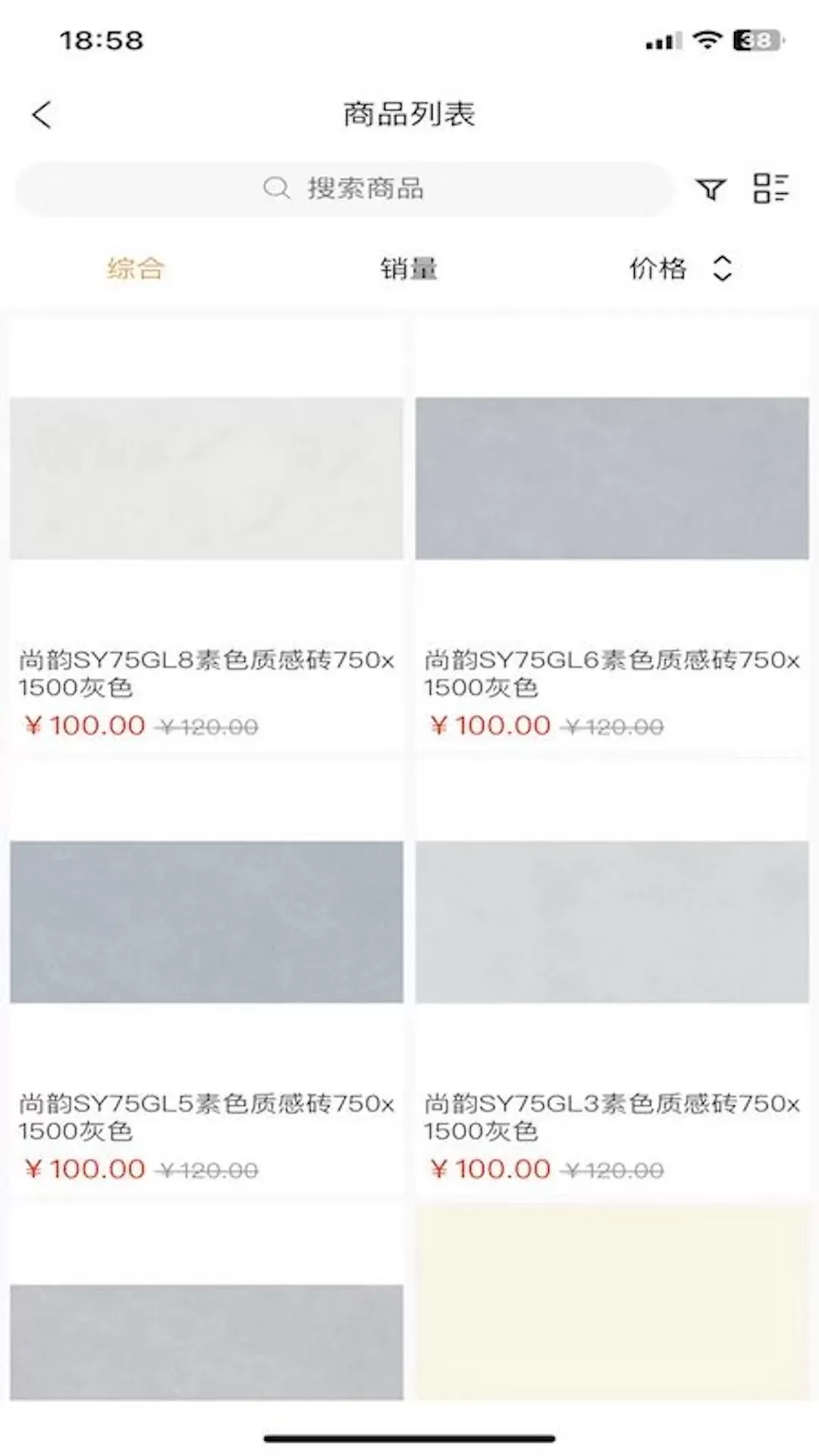Go back using the top-left arrow
Viewport: 819px width, 1456px height.
[x=42, y=115]
